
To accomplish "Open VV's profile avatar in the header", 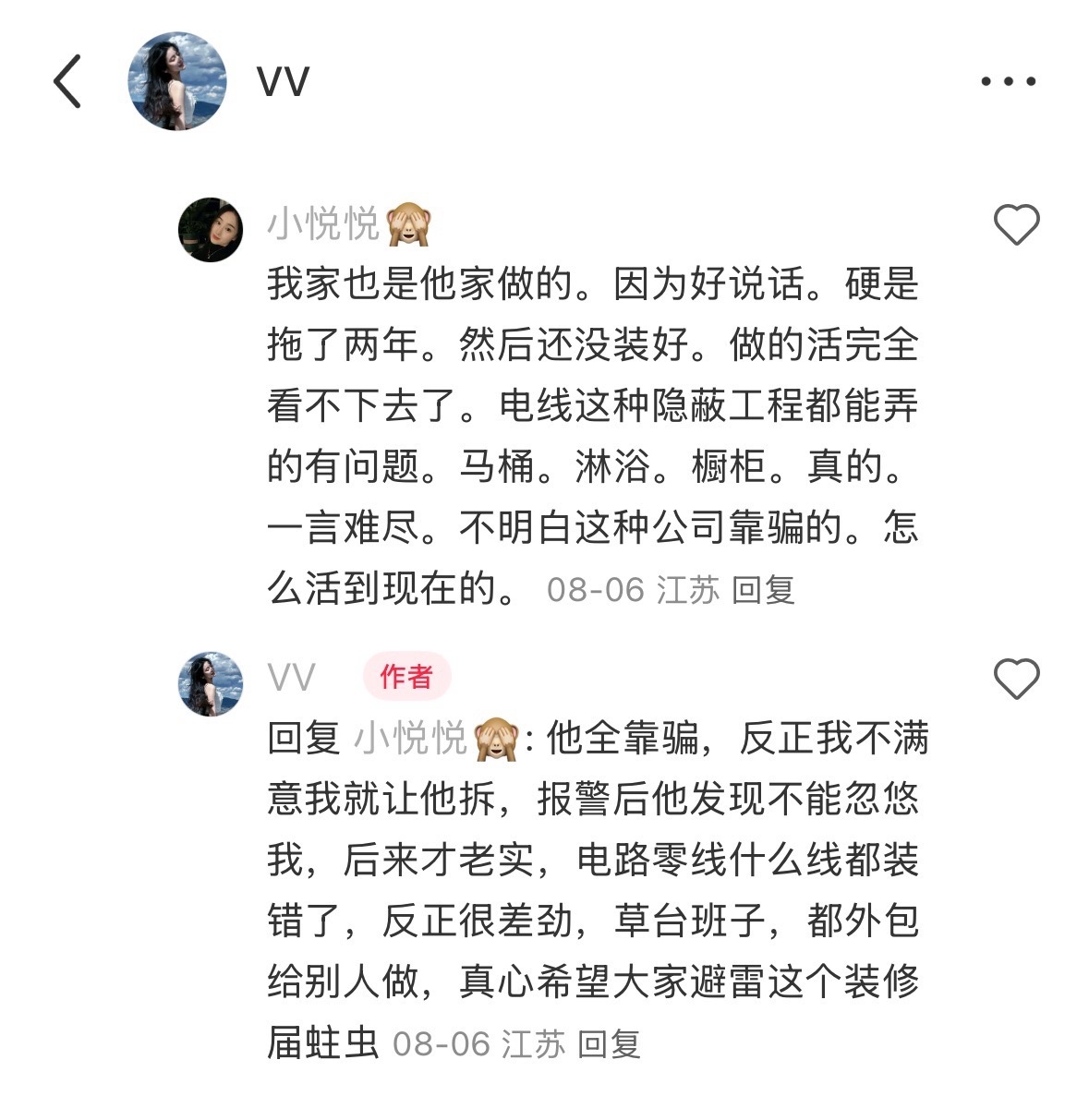I will pos(176,81).
